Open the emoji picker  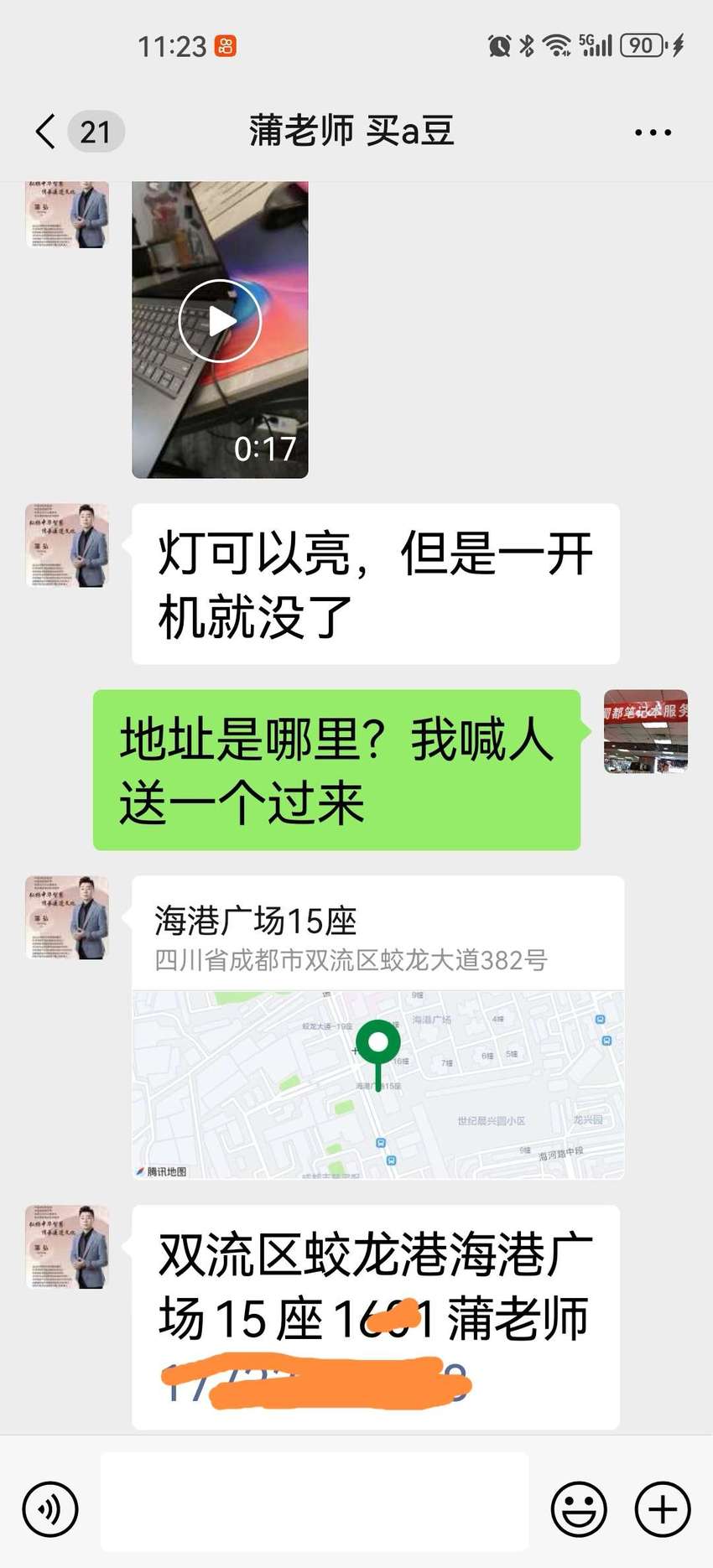point(579,1509)
